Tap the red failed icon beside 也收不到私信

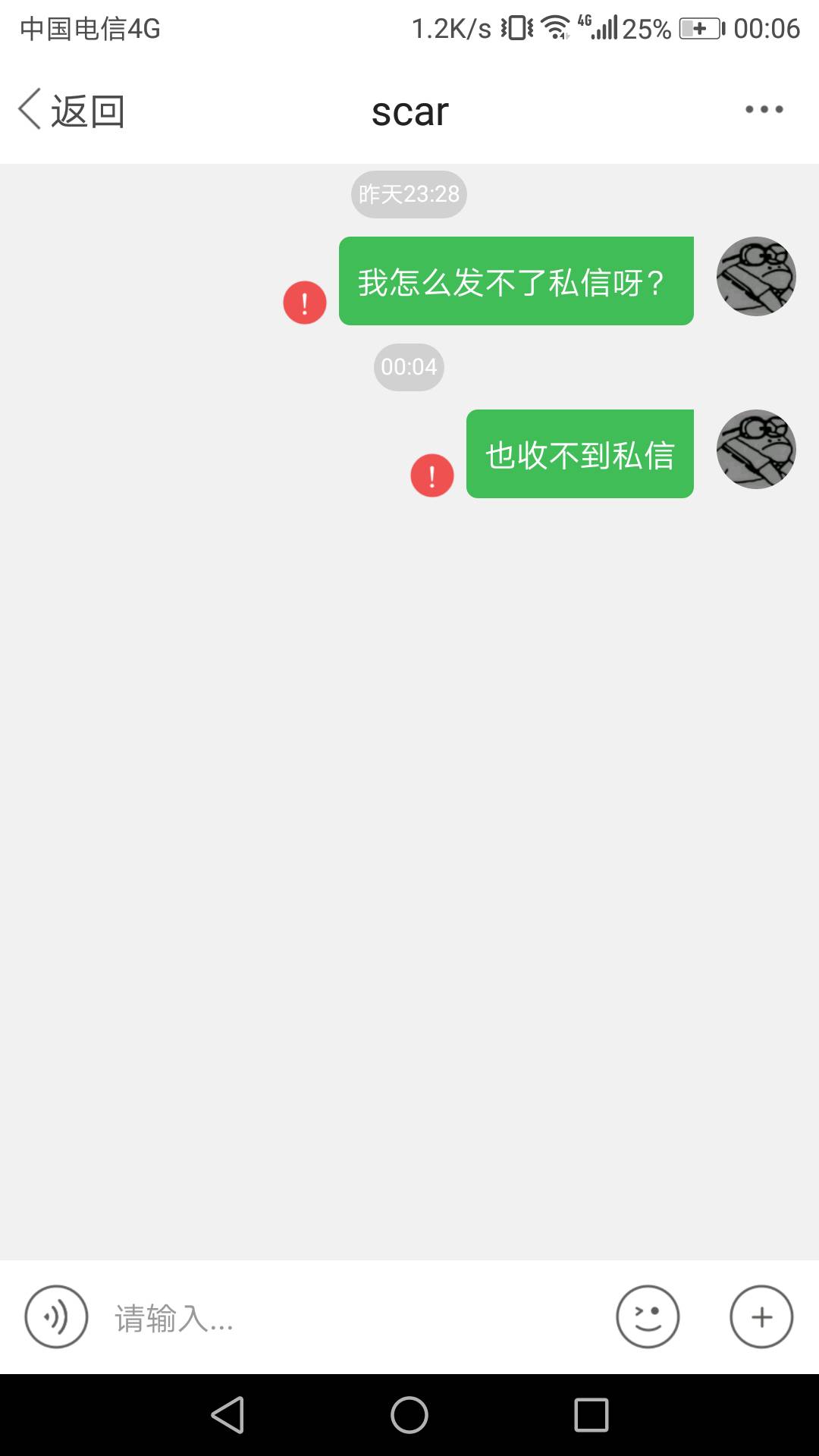tap(432, 475)
